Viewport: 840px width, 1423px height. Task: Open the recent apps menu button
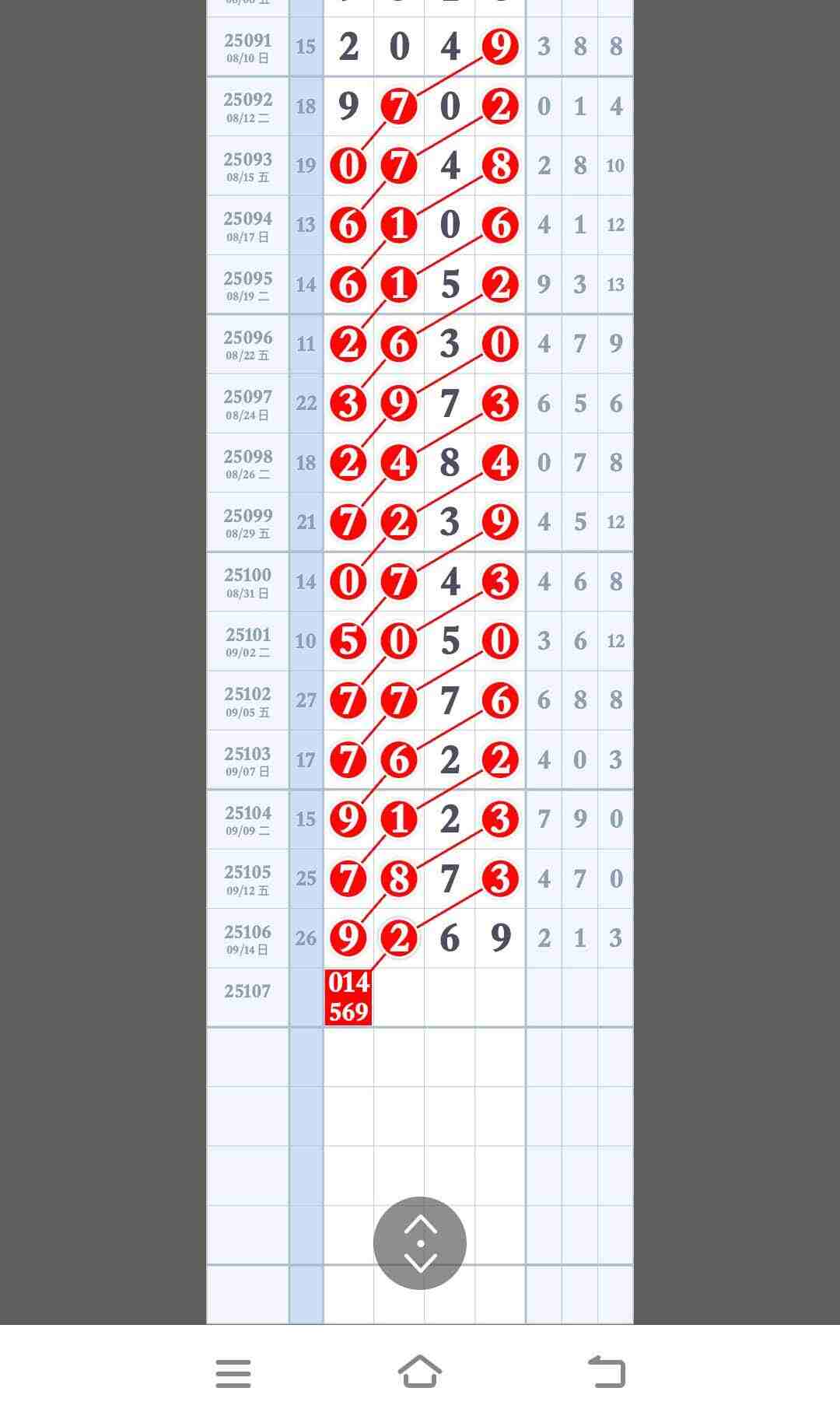pos(233,1373)
